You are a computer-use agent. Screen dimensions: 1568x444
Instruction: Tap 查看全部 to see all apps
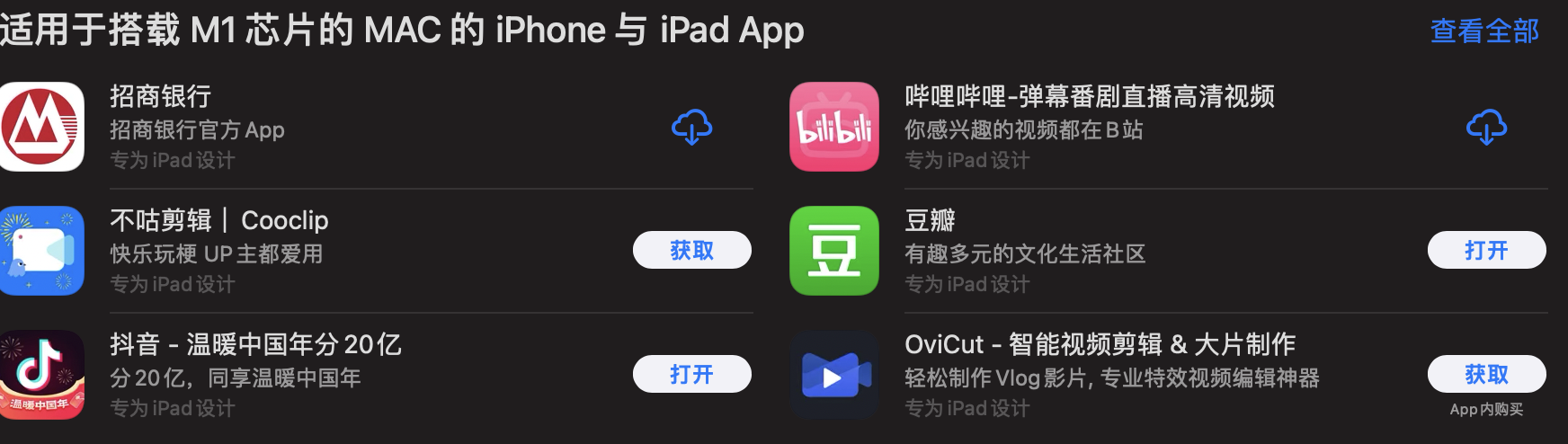1484,31
